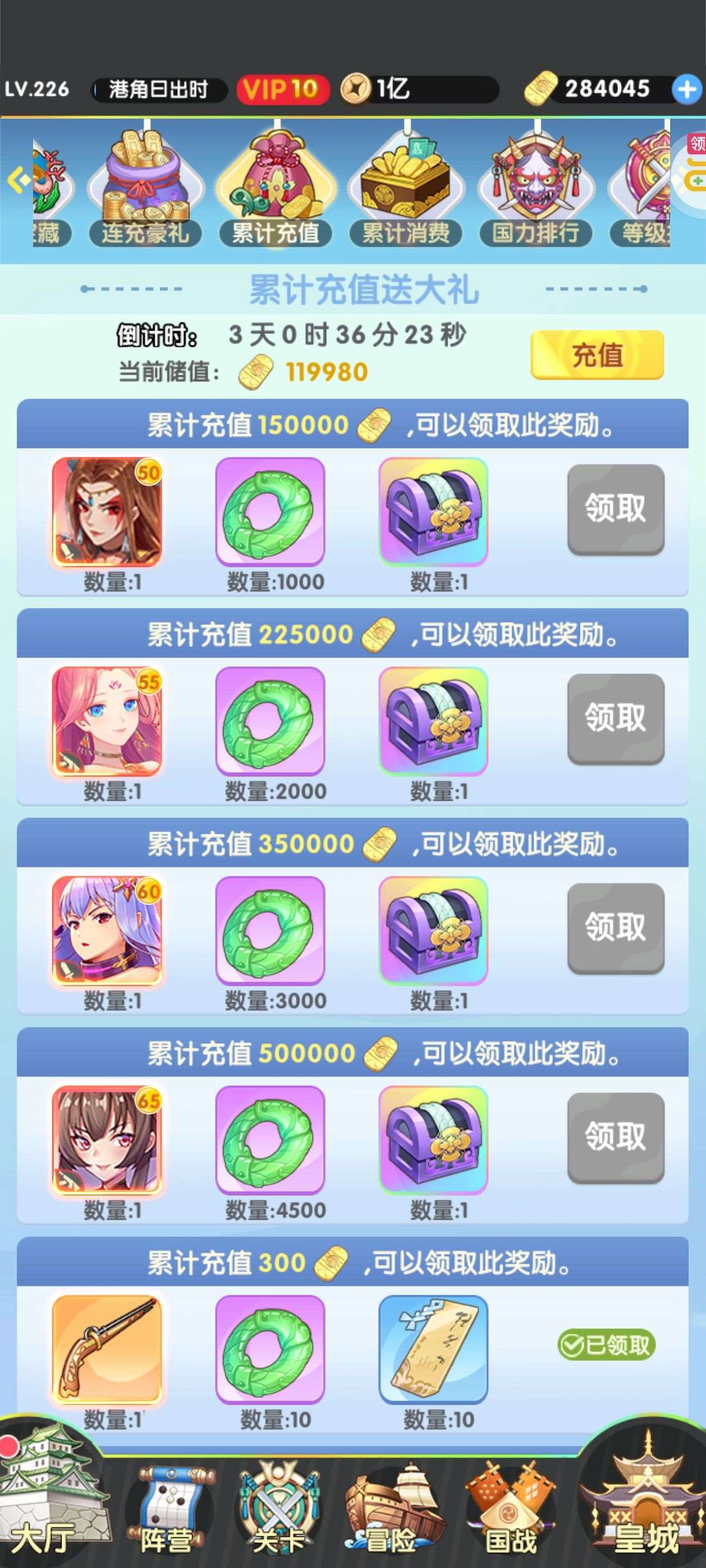Open the 连充豪礼 event tab

[x=145, y=190]
